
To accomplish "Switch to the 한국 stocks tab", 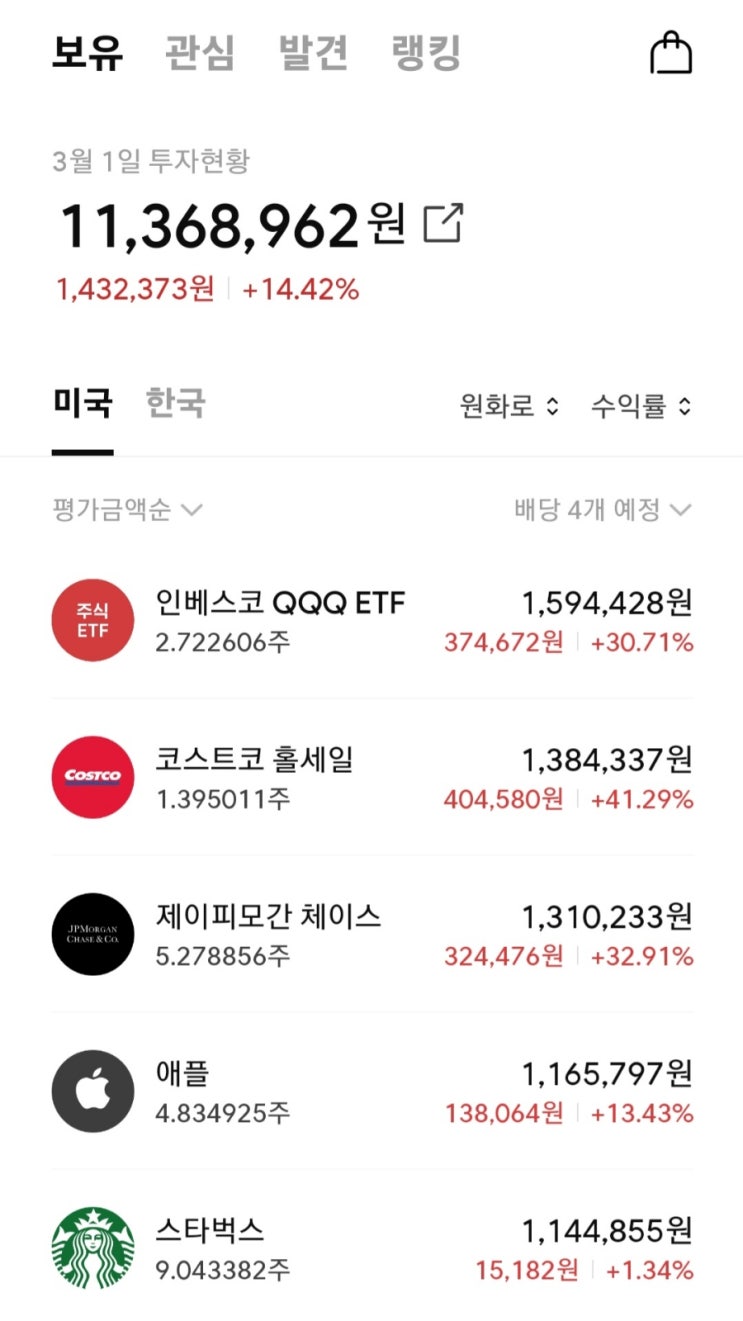I will pyautogui.click(x=175, y=404).
